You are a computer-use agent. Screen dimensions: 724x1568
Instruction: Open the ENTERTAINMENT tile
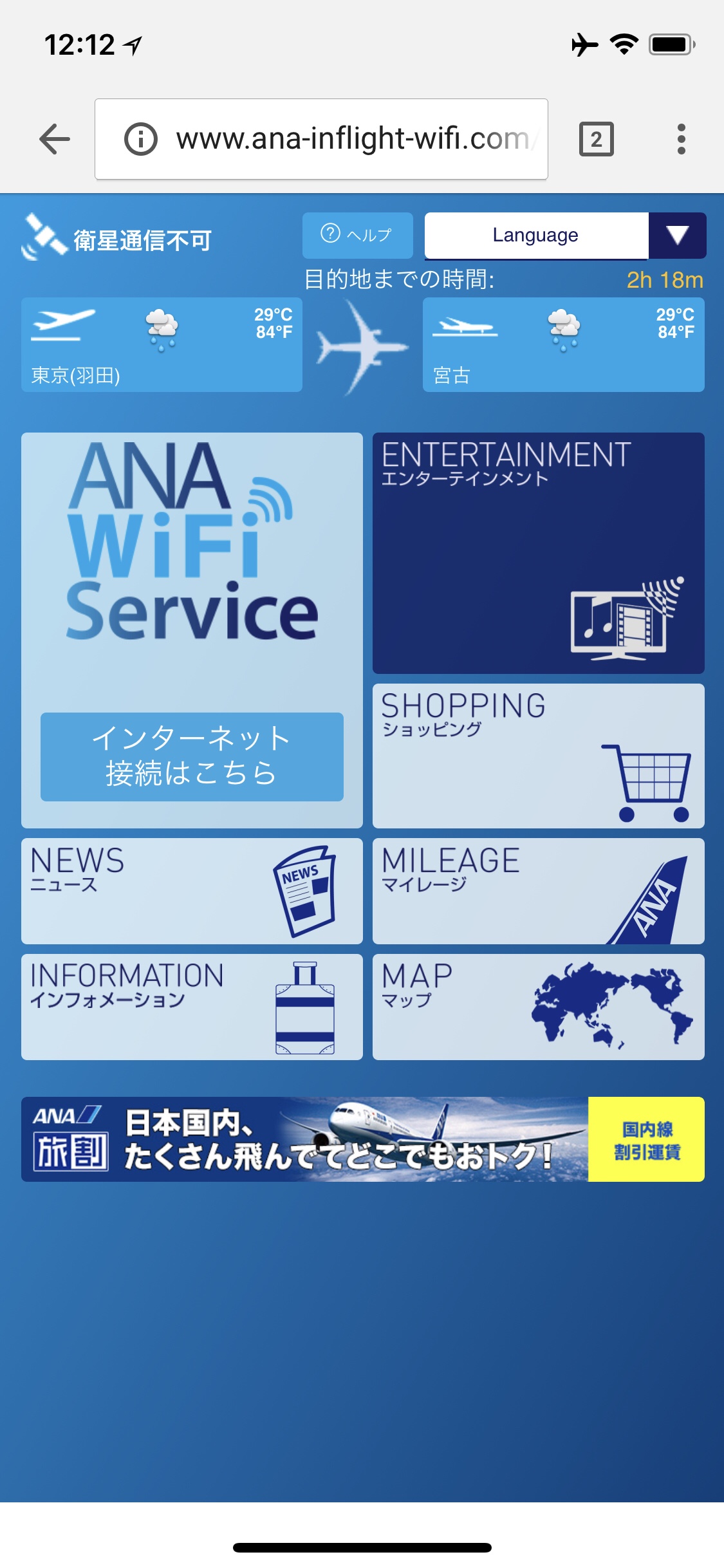point(538,553)
